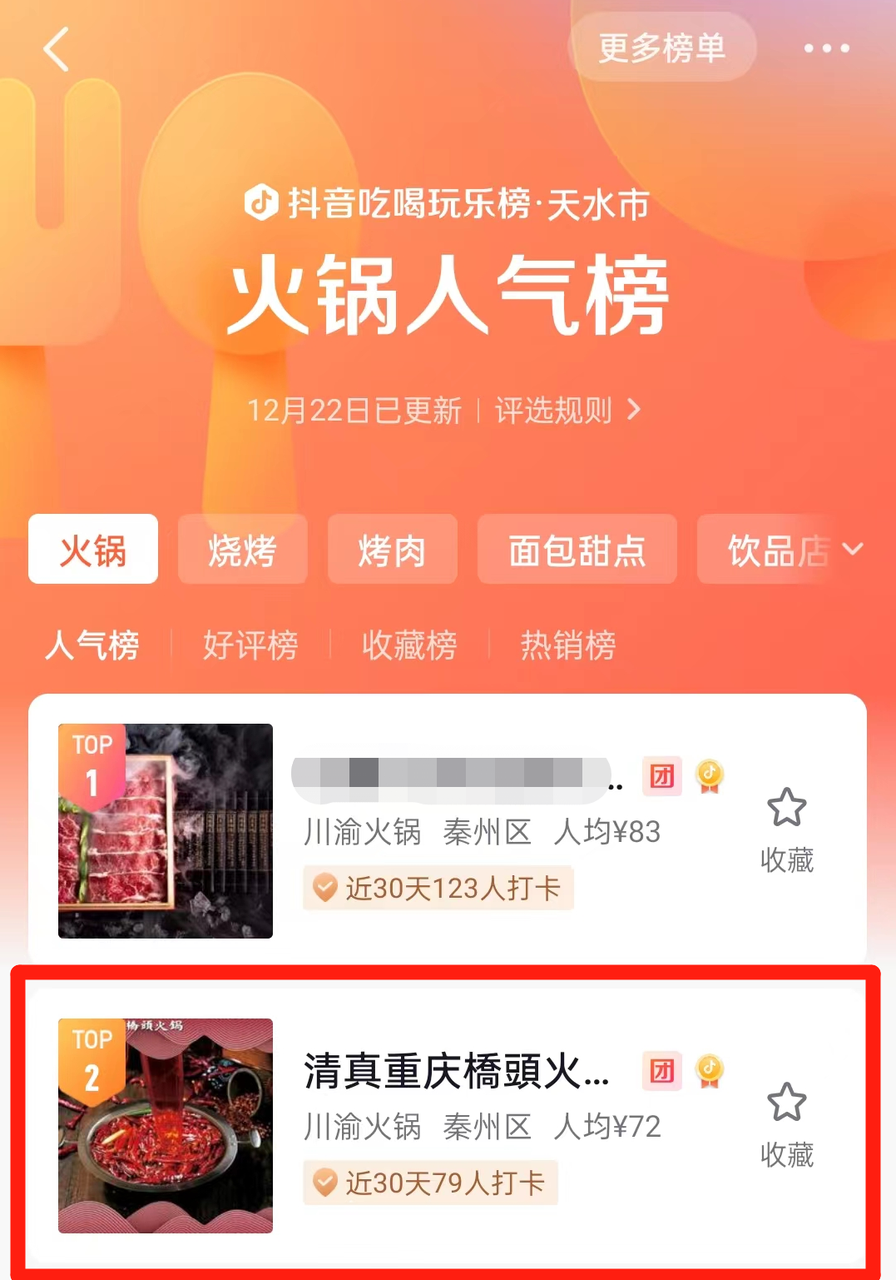The height and width of the screenshot is (1280, 896).
Task: Favorite the TOP 1 restaurant
Action: (x=787, y=830)
